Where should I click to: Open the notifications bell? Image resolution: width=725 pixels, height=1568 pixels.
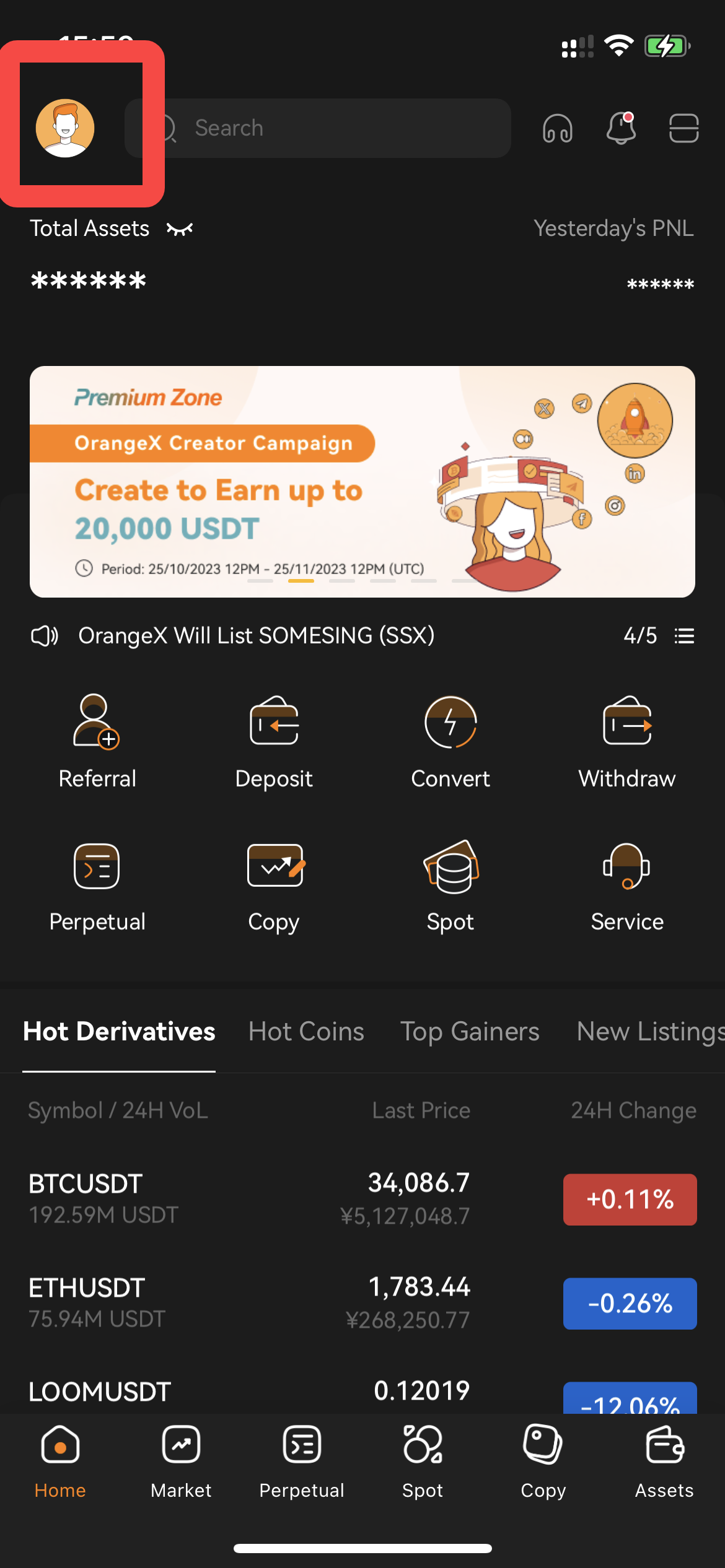(x=620, y=128)
